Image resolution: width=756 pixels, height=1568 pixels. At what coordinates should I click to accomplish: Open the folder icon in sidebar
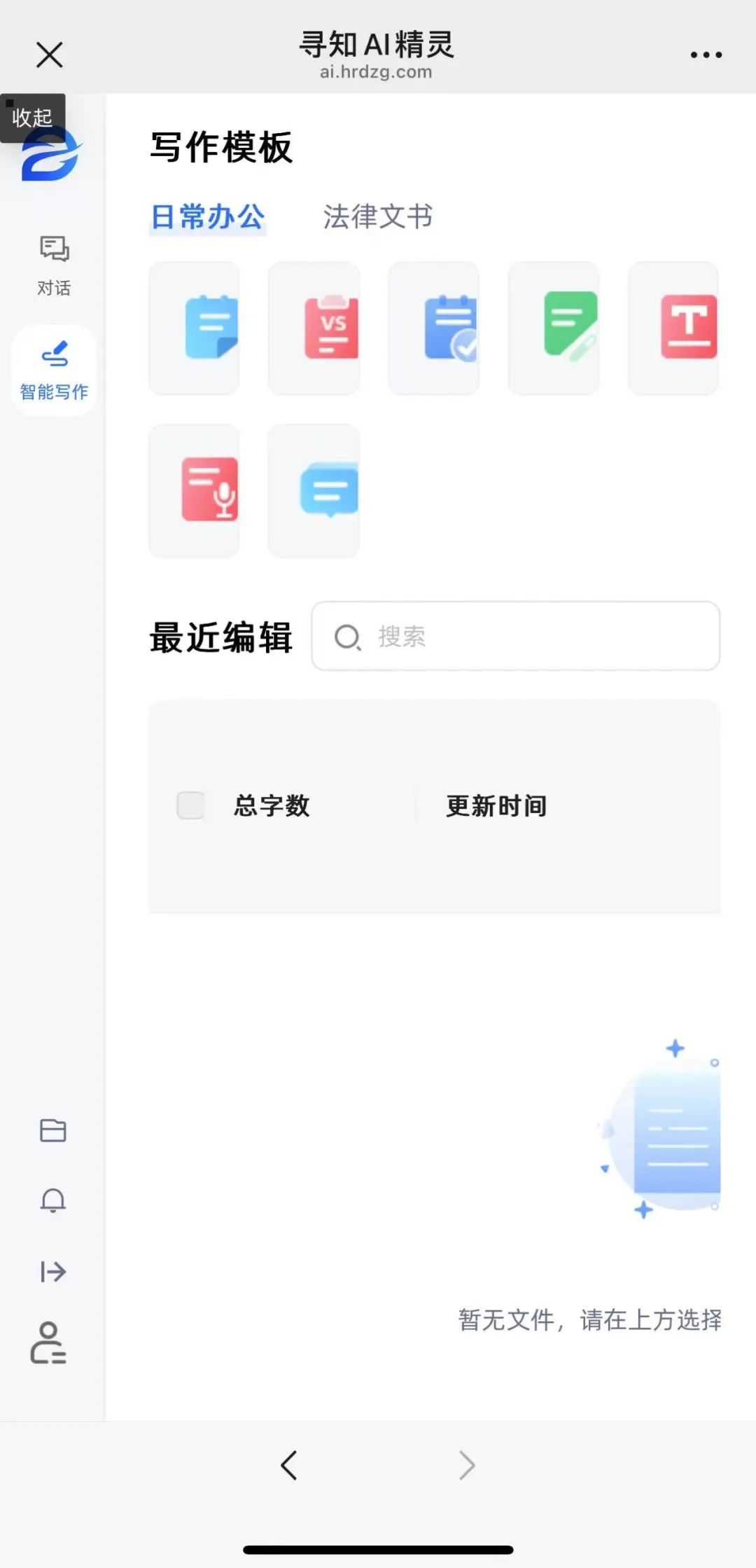pos(53,1130)
